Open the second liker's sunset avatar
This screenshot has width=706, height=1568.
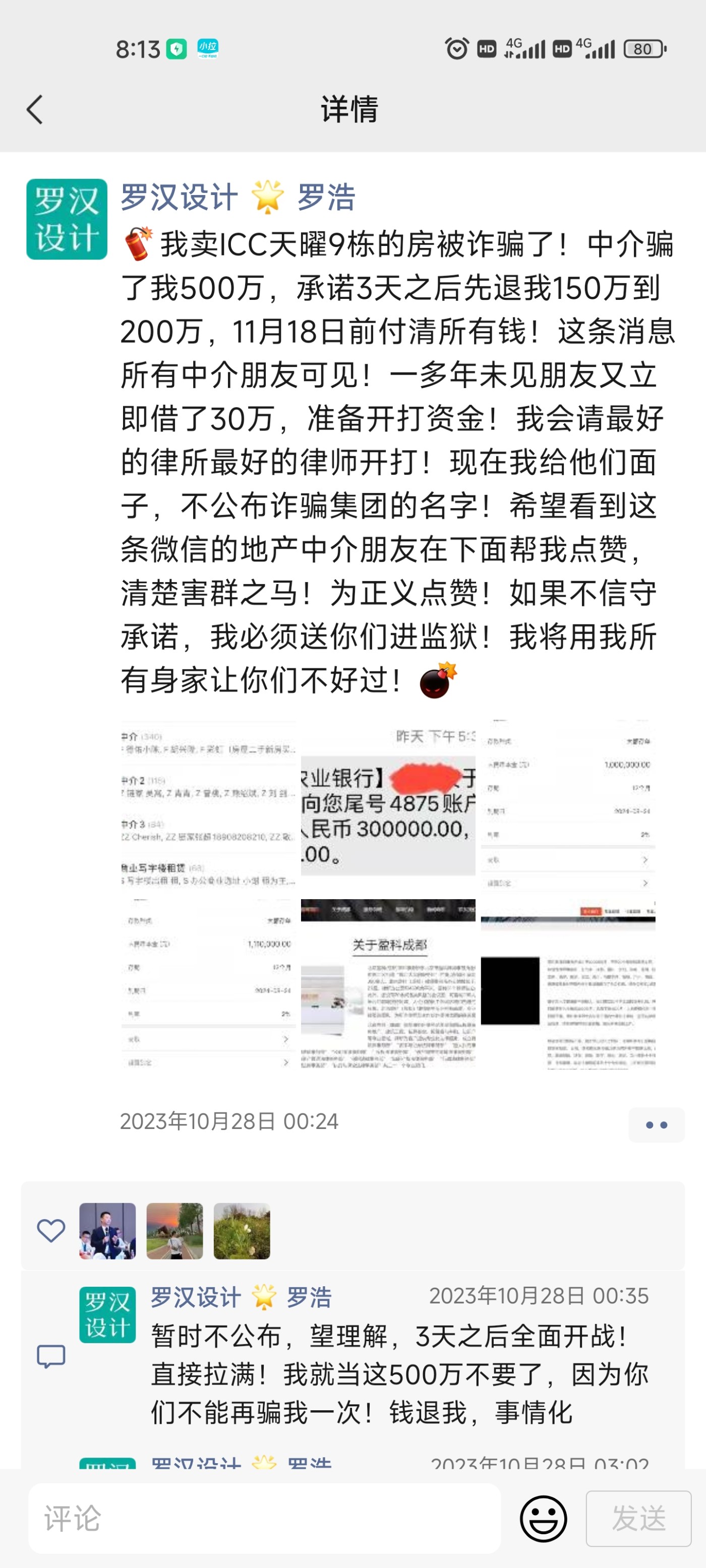pos(174,1231)
